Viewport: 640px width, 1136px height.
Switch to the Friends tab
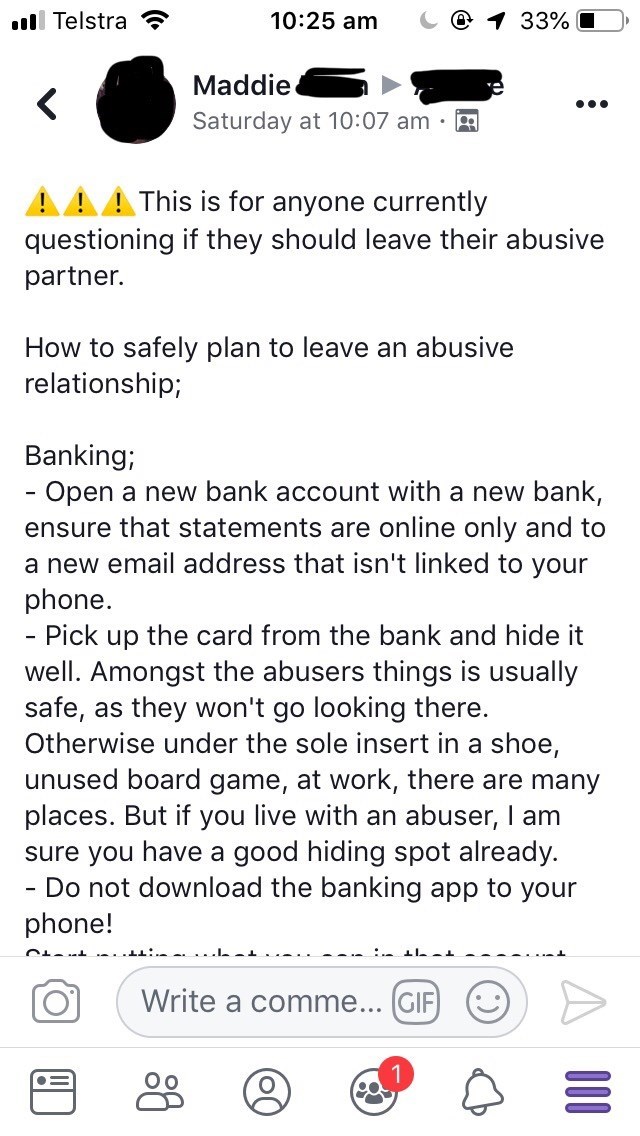coord(158,1091)
